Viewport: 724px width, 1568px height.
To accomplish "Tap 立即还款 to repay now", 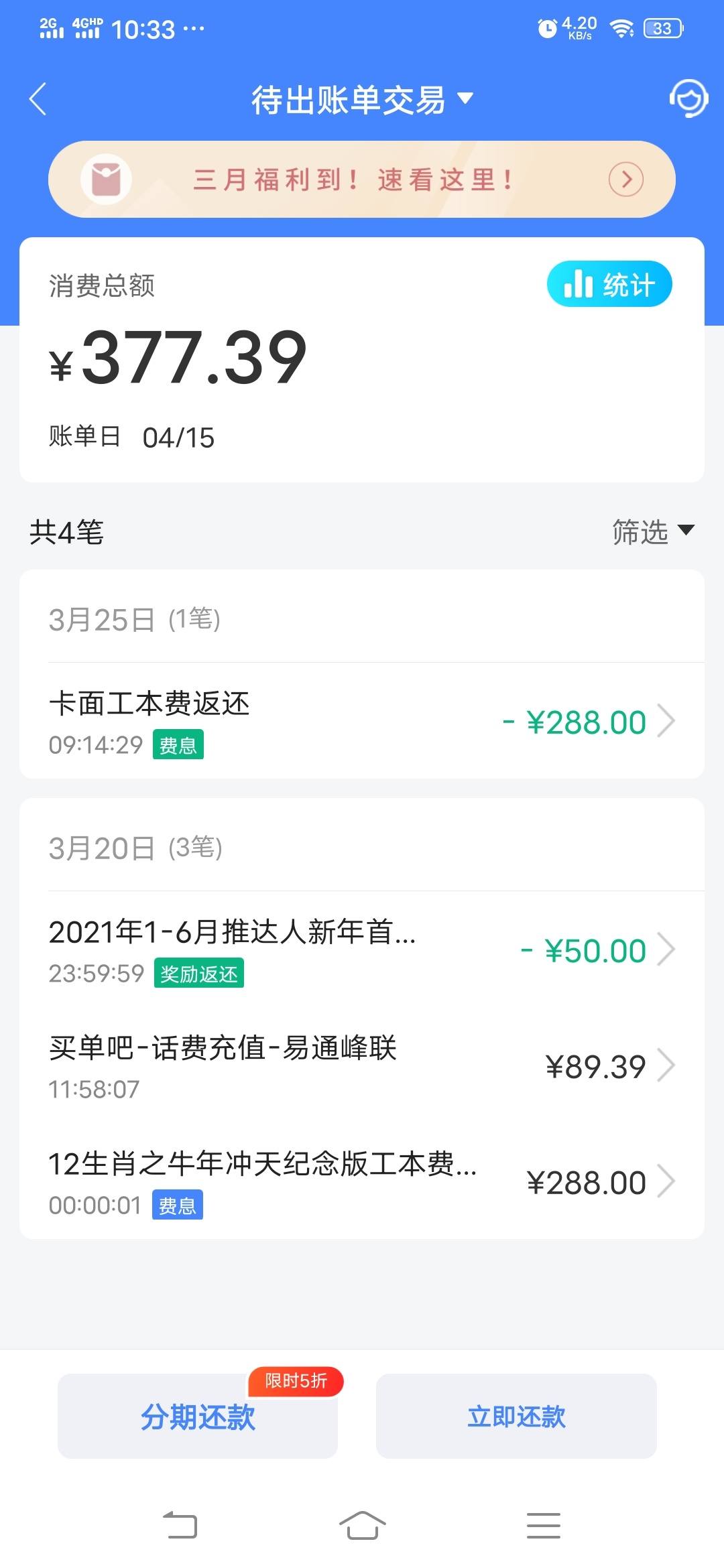I will click(x=516, y=1416).
